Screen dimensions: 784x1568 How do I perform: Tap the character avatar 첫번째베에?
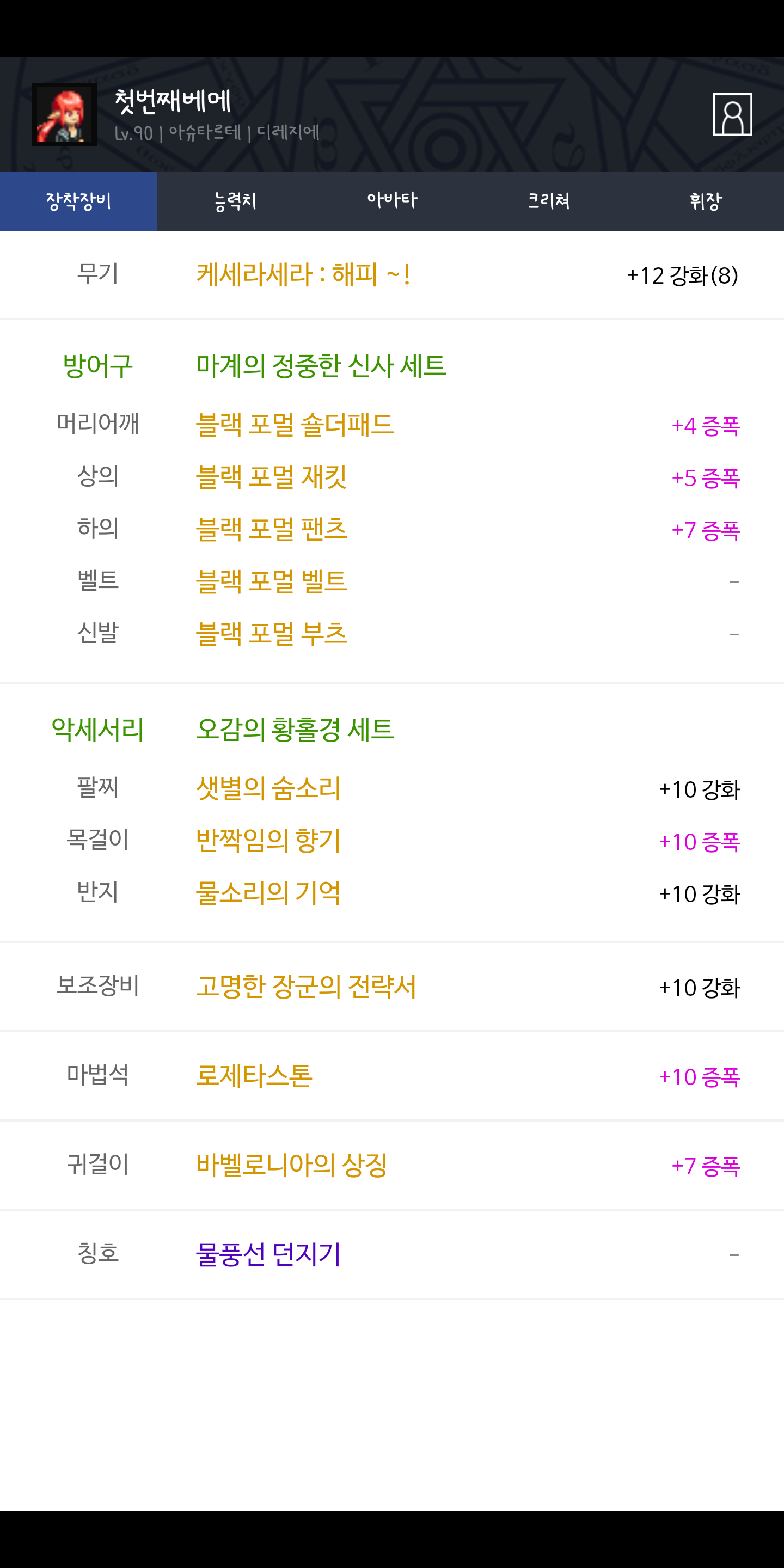pos(64,114)
